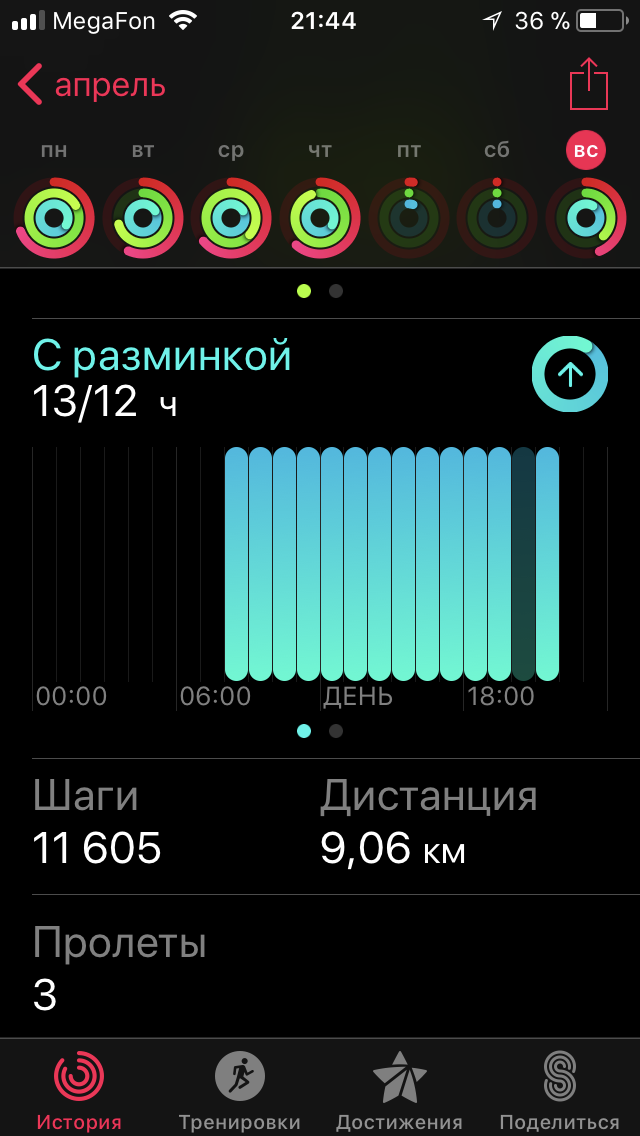Select the чт day rings

(x=320, y=217)
